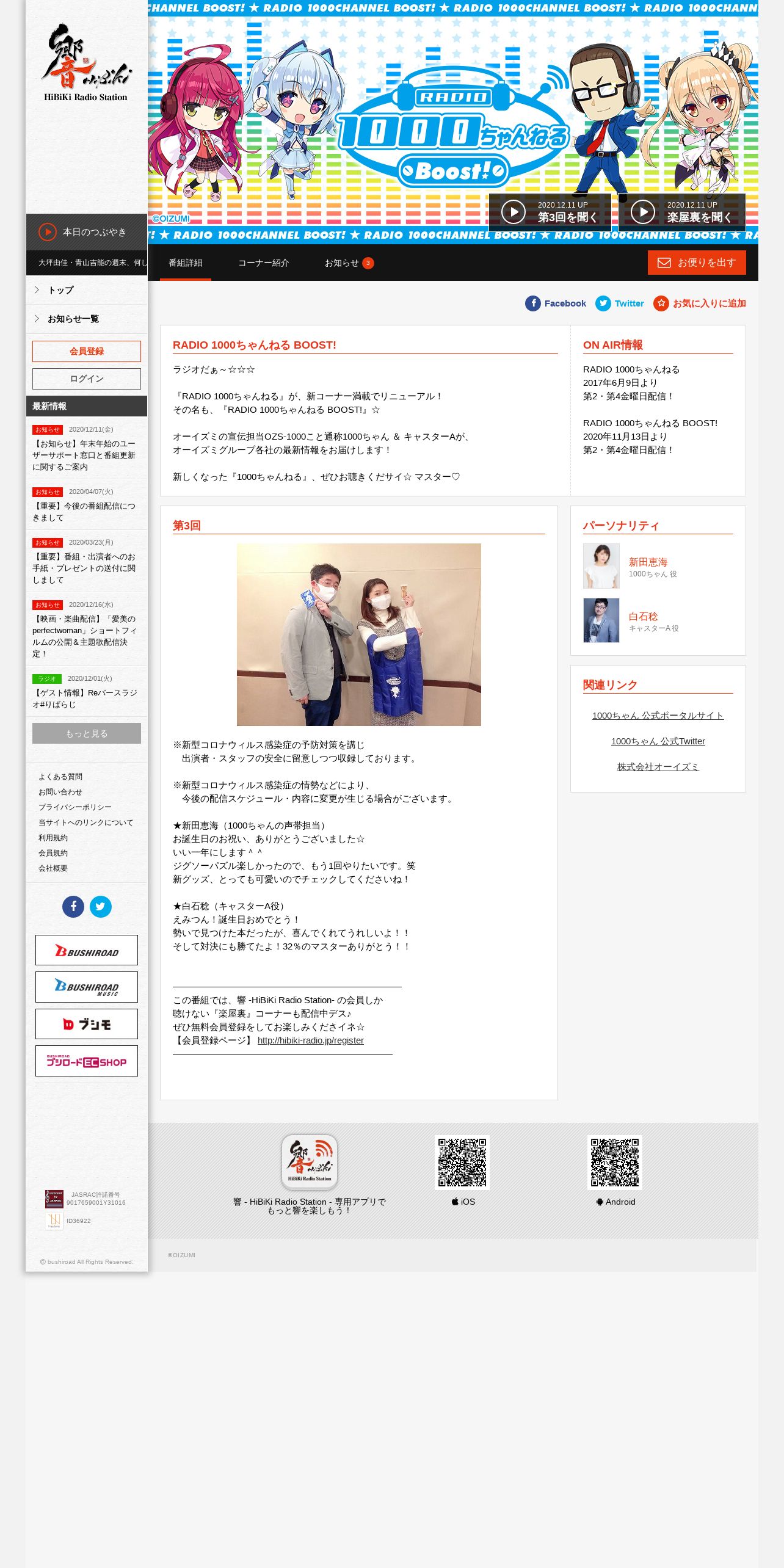Tap もっと見る for more news
The image size is (784, 1568).
click(x=87, y=733)
